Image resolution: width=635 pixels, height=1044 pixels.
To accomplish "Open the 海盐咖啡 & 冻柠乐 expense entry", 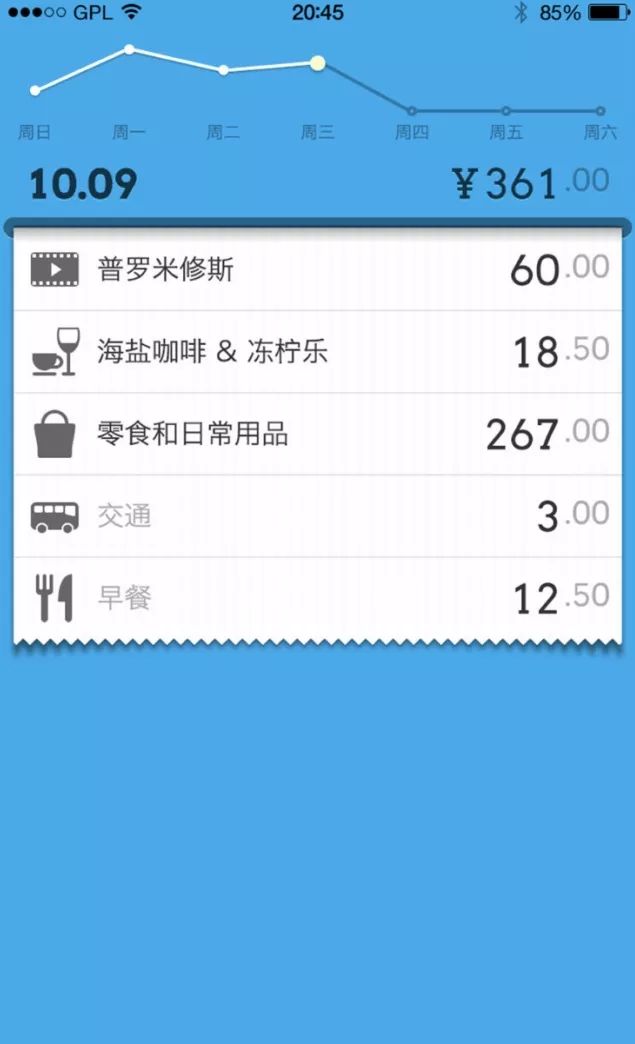I will (317, 352).
